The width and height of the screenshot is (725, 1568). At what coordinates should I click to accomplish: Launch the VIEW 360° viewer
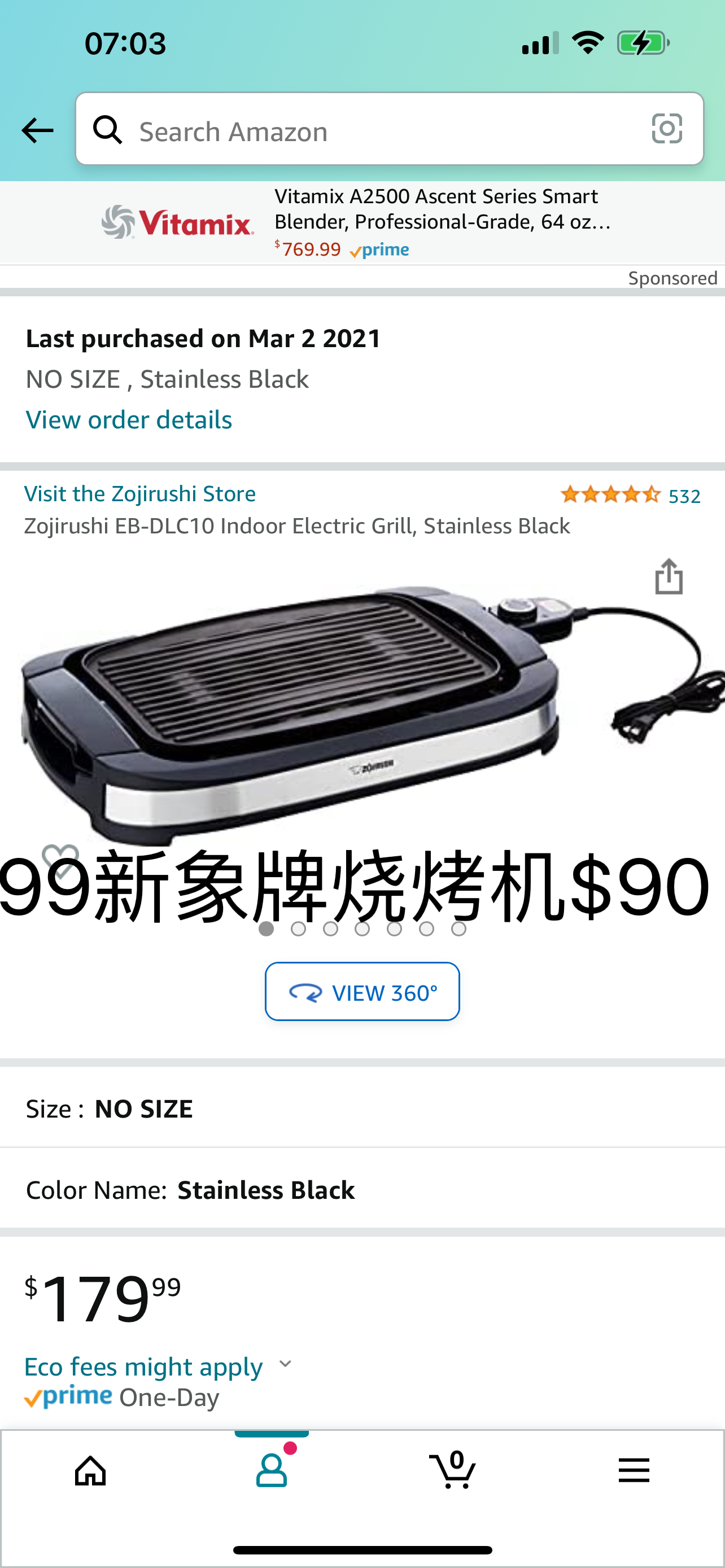361,992
